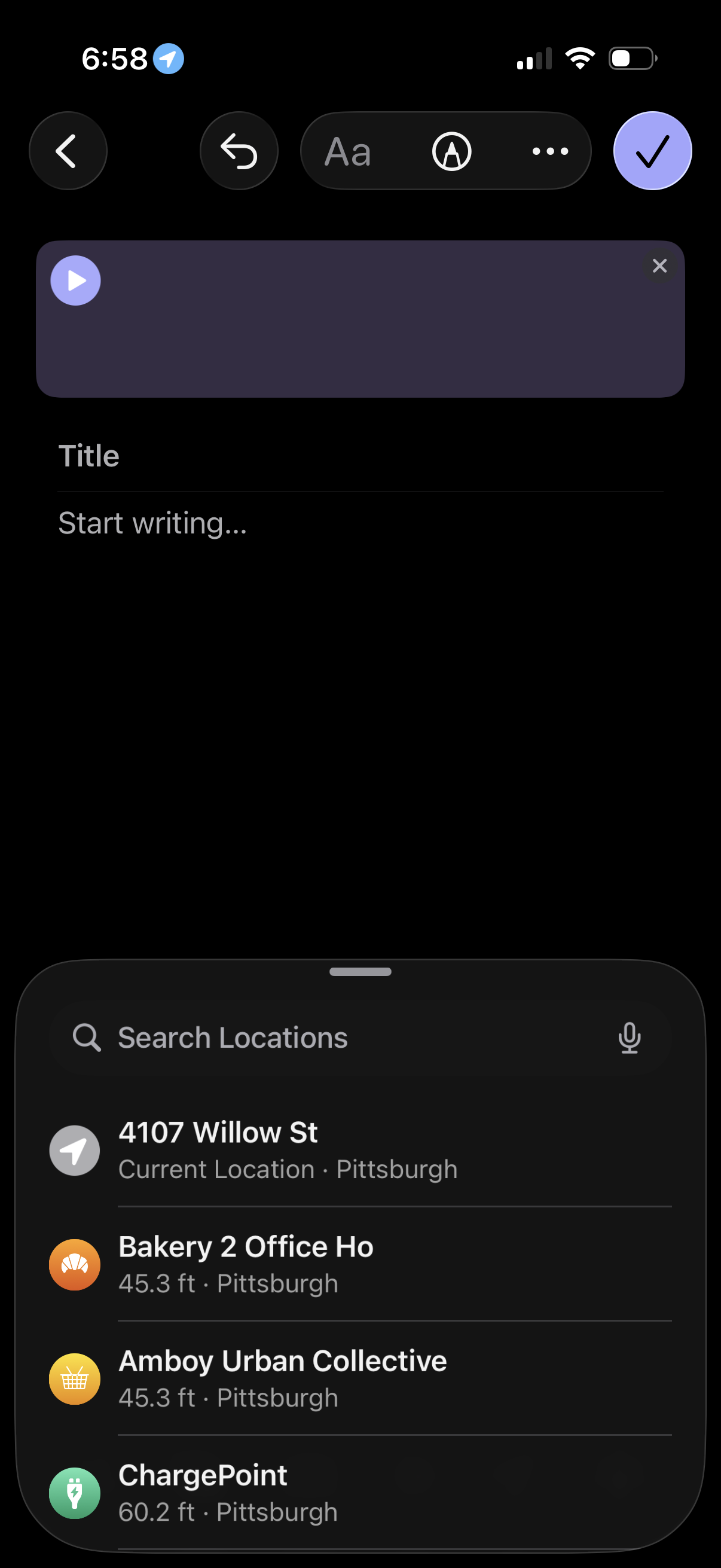The width and height of the screenshot is (721, 1568).
Task: Tap the undo icon in the toolbar
Action: click(239, 151)
